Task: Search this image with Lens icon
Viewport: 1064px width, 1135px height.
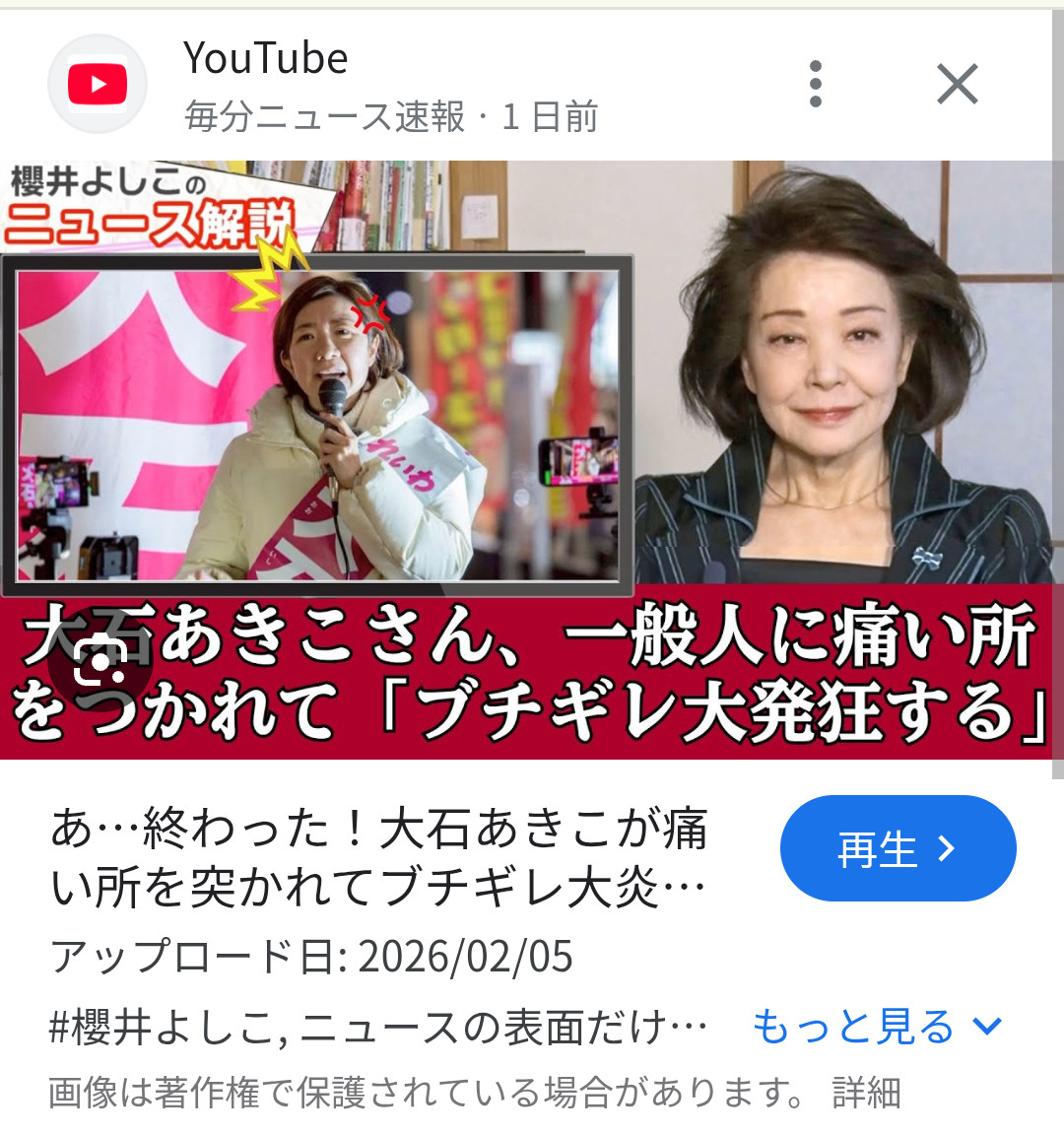Action: pos(100,662)
